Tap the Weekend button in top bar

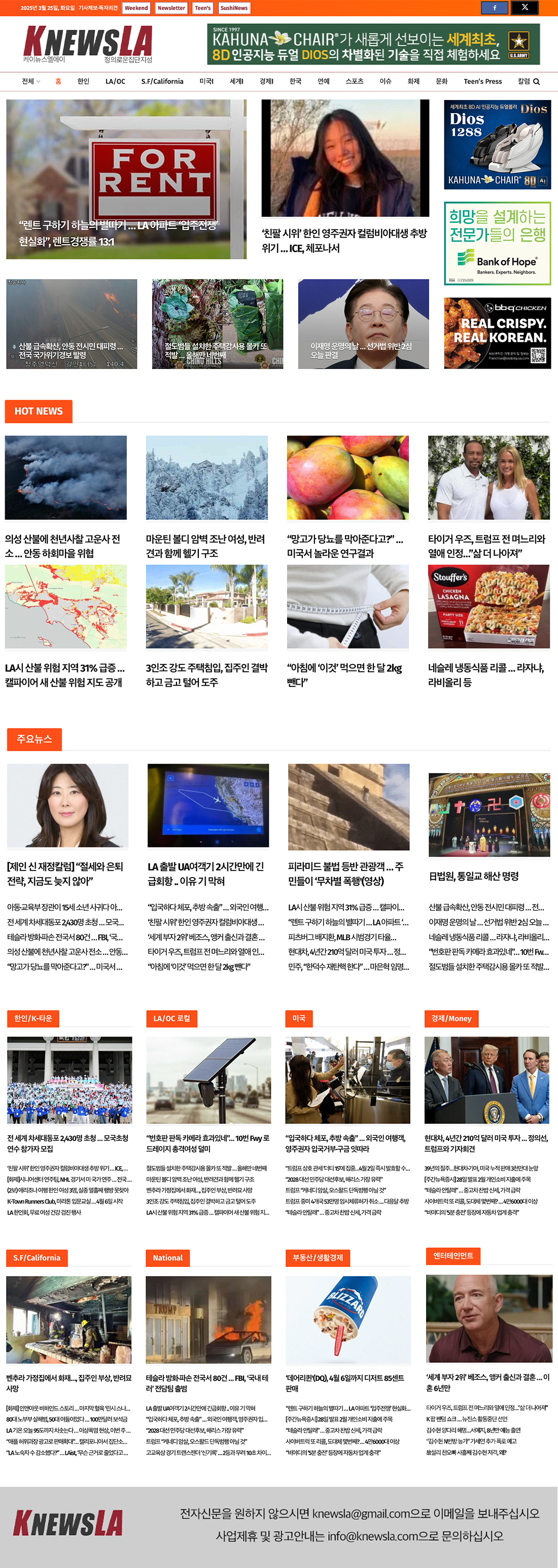tap(136, 8)
